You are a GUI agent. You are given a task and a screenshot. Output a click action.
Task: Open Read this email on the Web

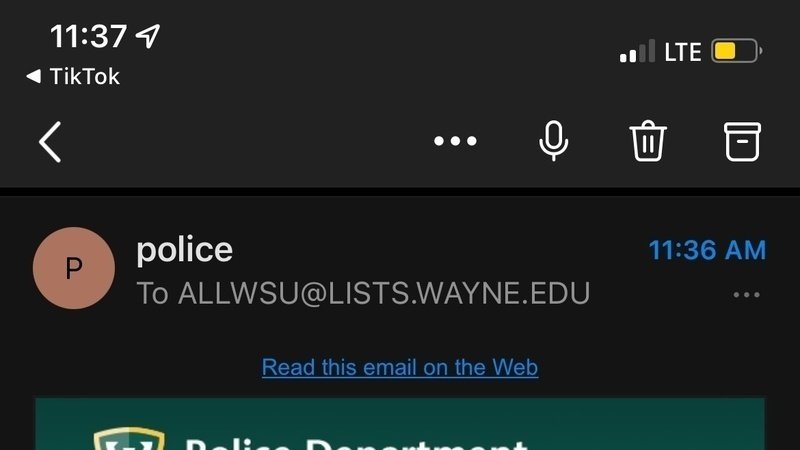pos(400,367)
